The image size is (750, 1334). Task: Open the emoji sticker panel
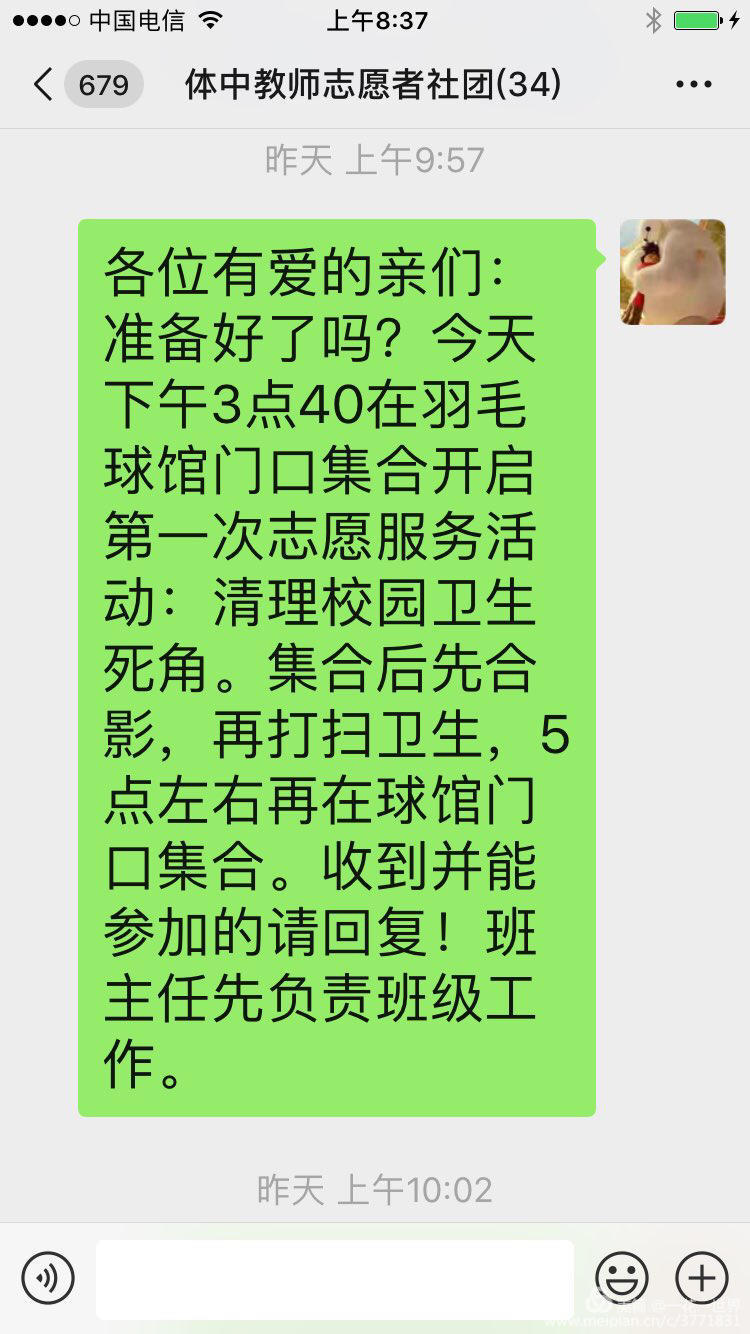[622, 1278]
